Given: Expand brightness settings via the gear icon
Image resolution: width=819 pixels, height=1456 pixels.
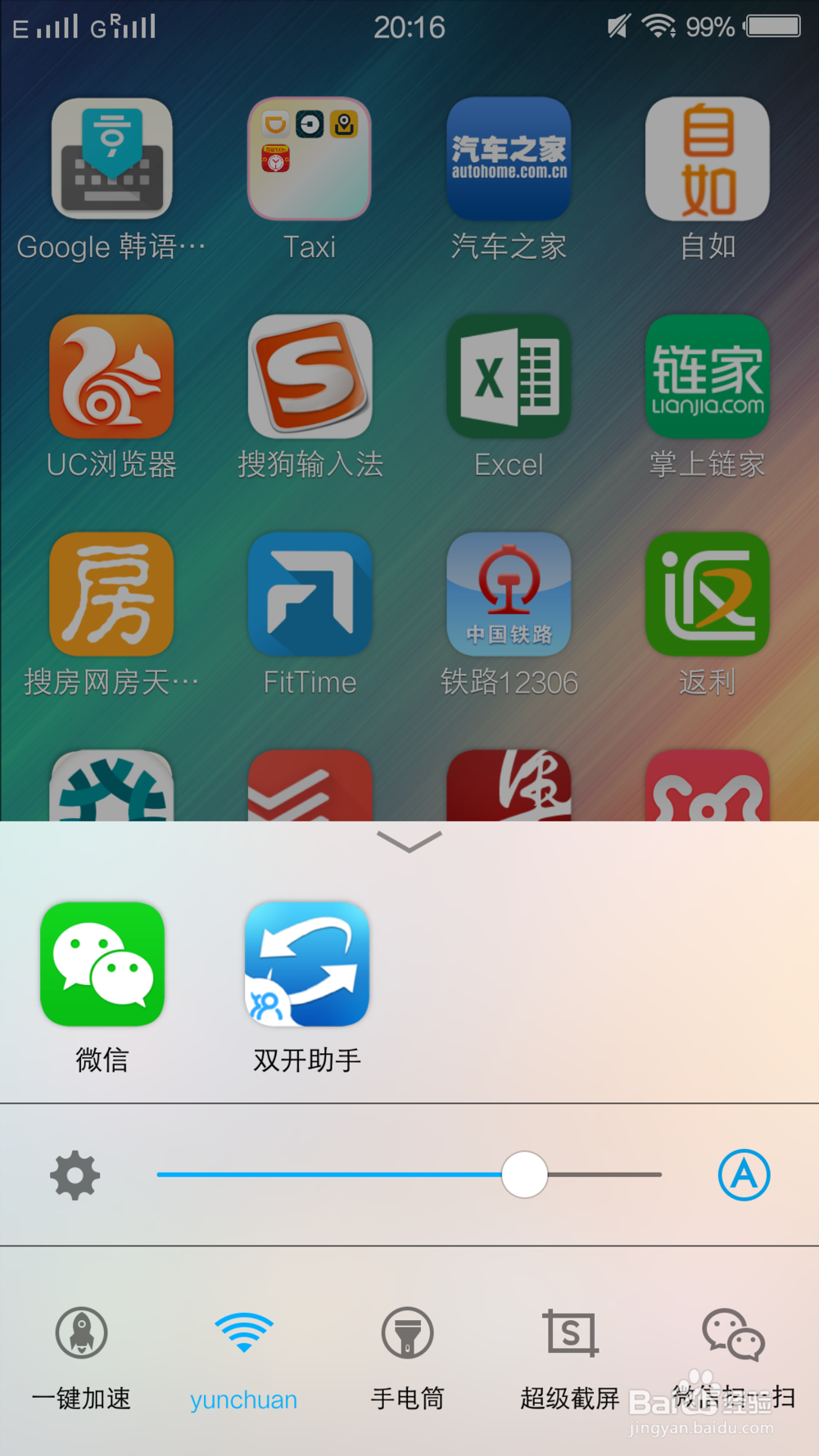Looking at the screenshot, I should [x=75, y=1176].
